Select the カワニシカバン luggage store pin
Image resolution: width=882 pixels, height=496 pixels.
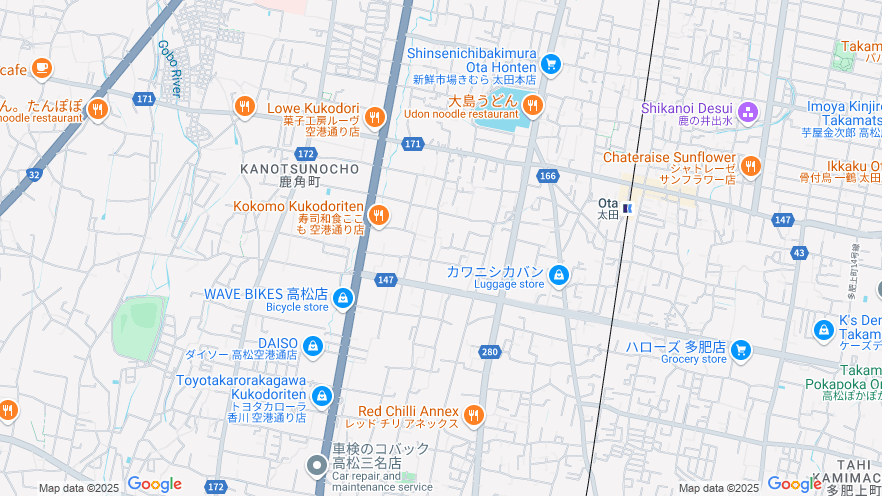(x=559, y=274)
